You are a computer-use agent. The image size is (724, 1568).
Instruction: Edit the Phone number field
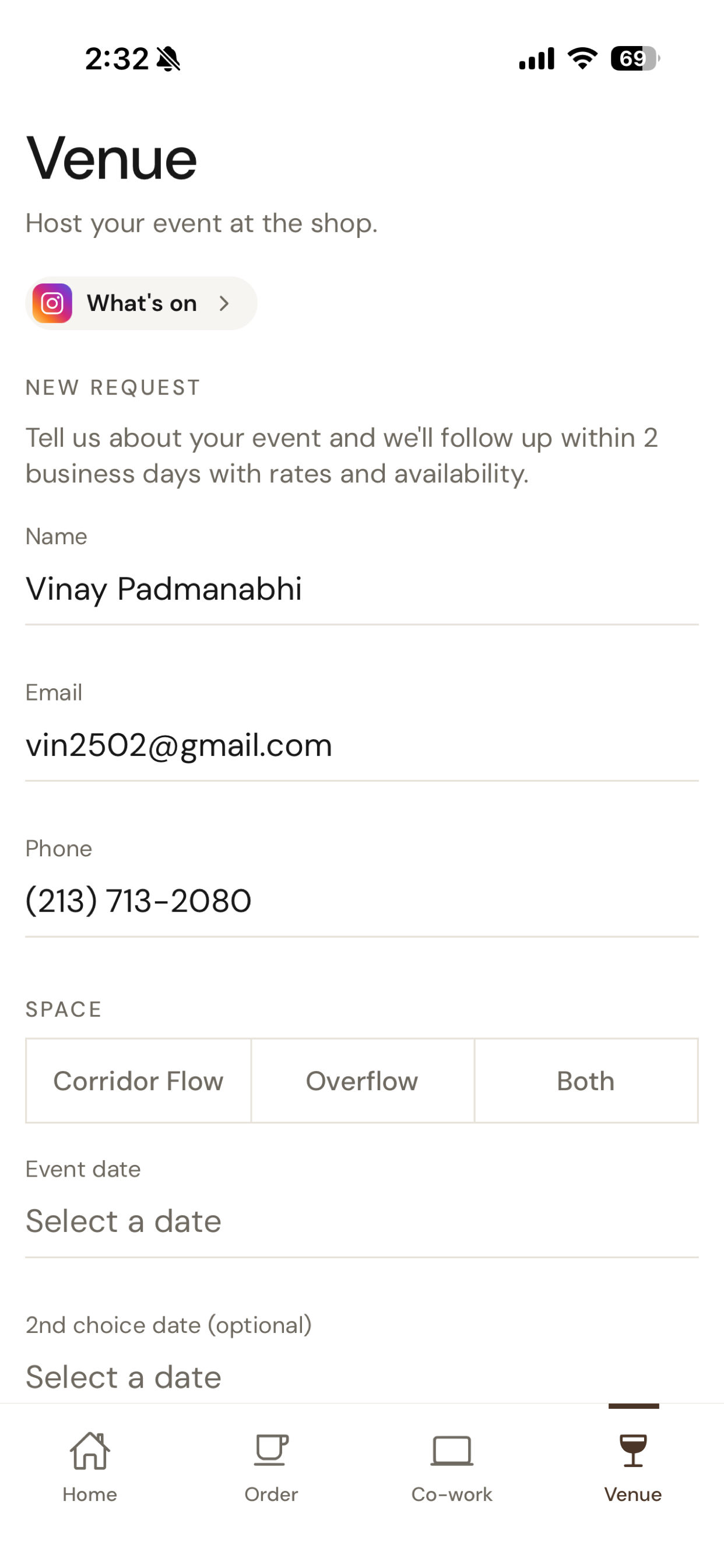pos(362,901)
